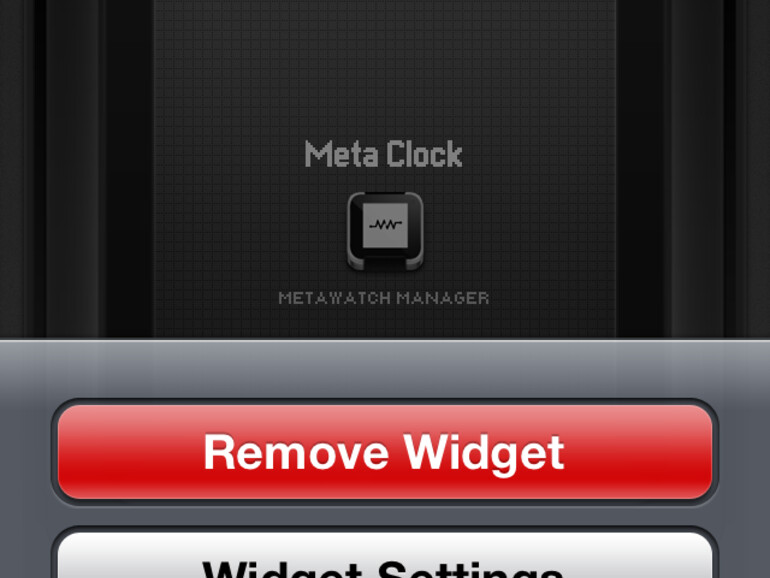Open Widget Settings
Image resolution: width=770 pixels, height=578 pixels.
pyautogui.click(x=385, y=558)
